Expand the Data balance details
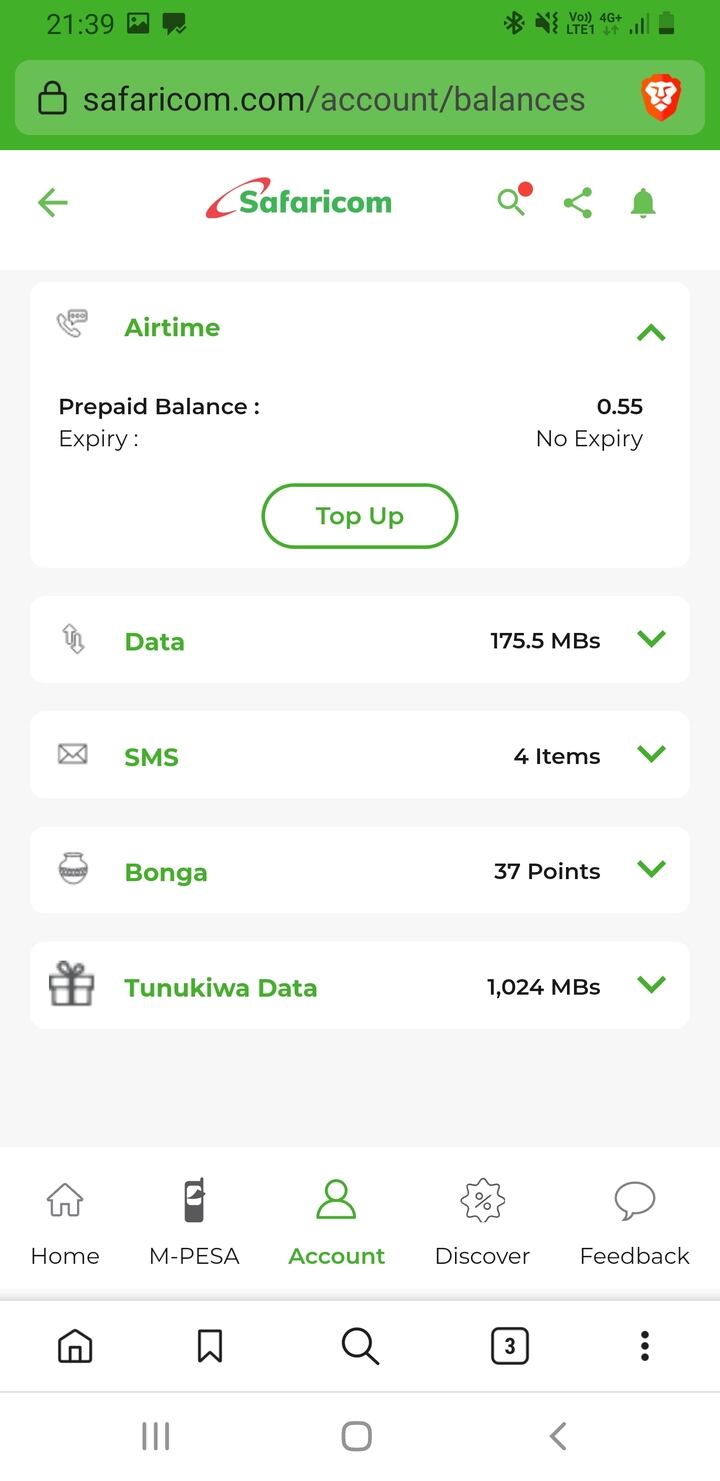The width and height of the screenshot is (720, 1481). 651,638
